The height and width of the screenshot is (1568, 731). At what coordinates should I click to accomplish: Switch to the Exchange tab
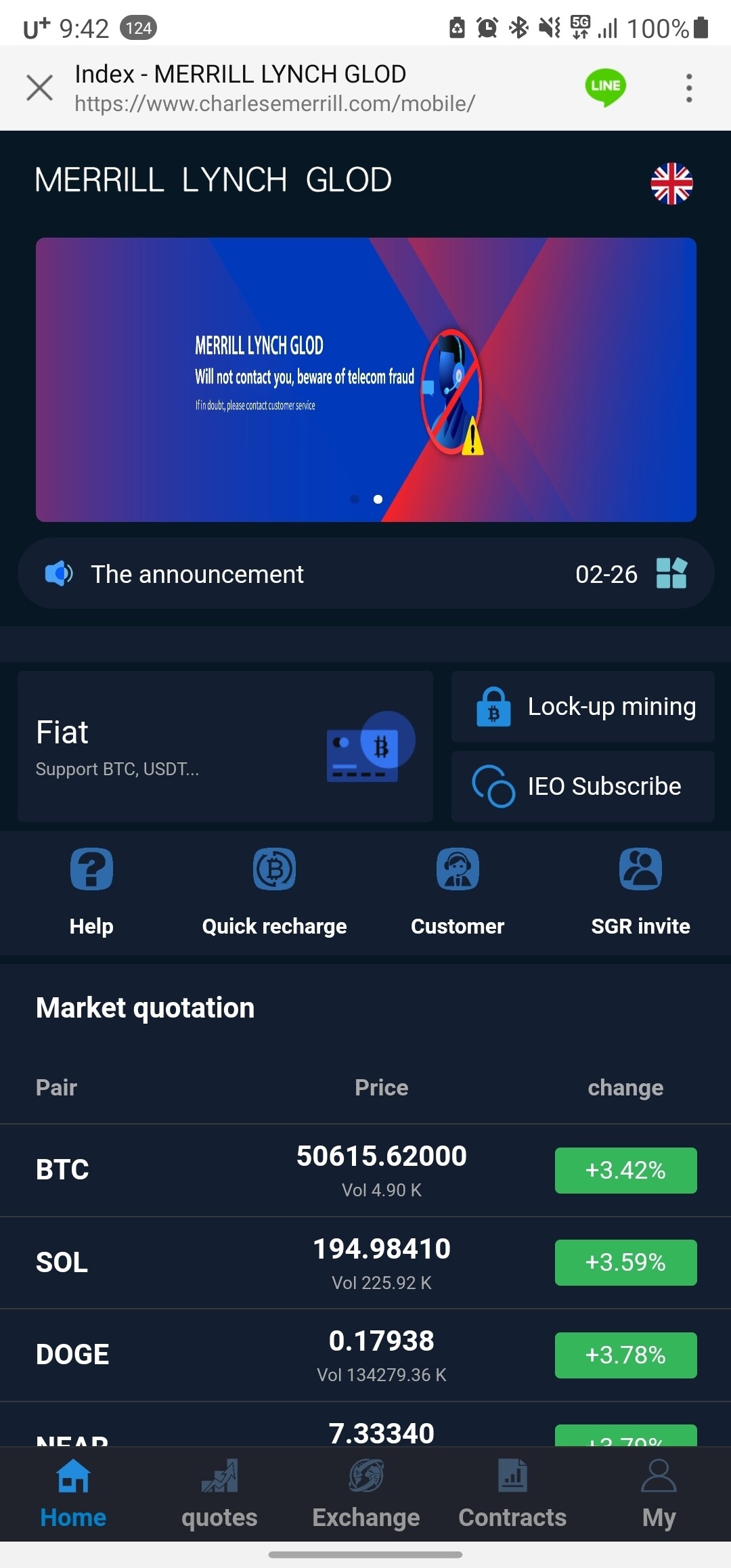[365, 1494]
